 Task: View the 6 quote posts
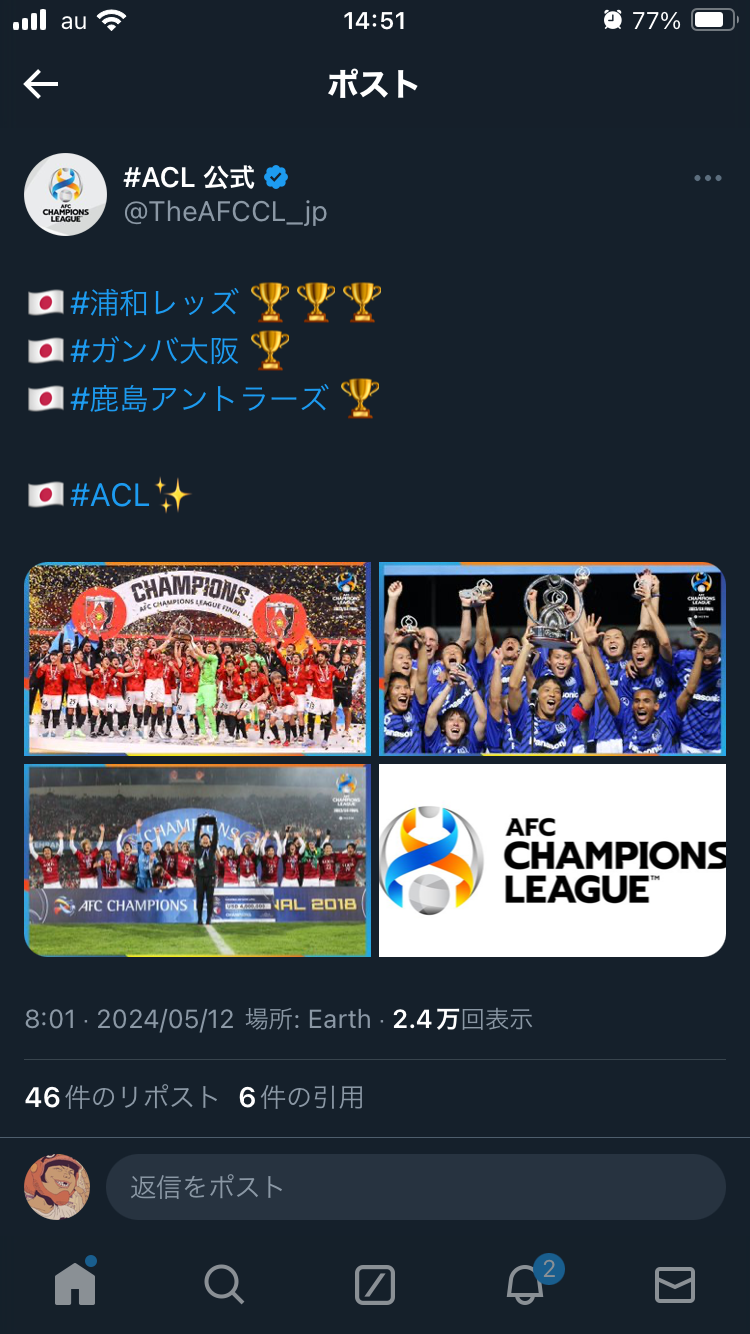[301, 1097]
